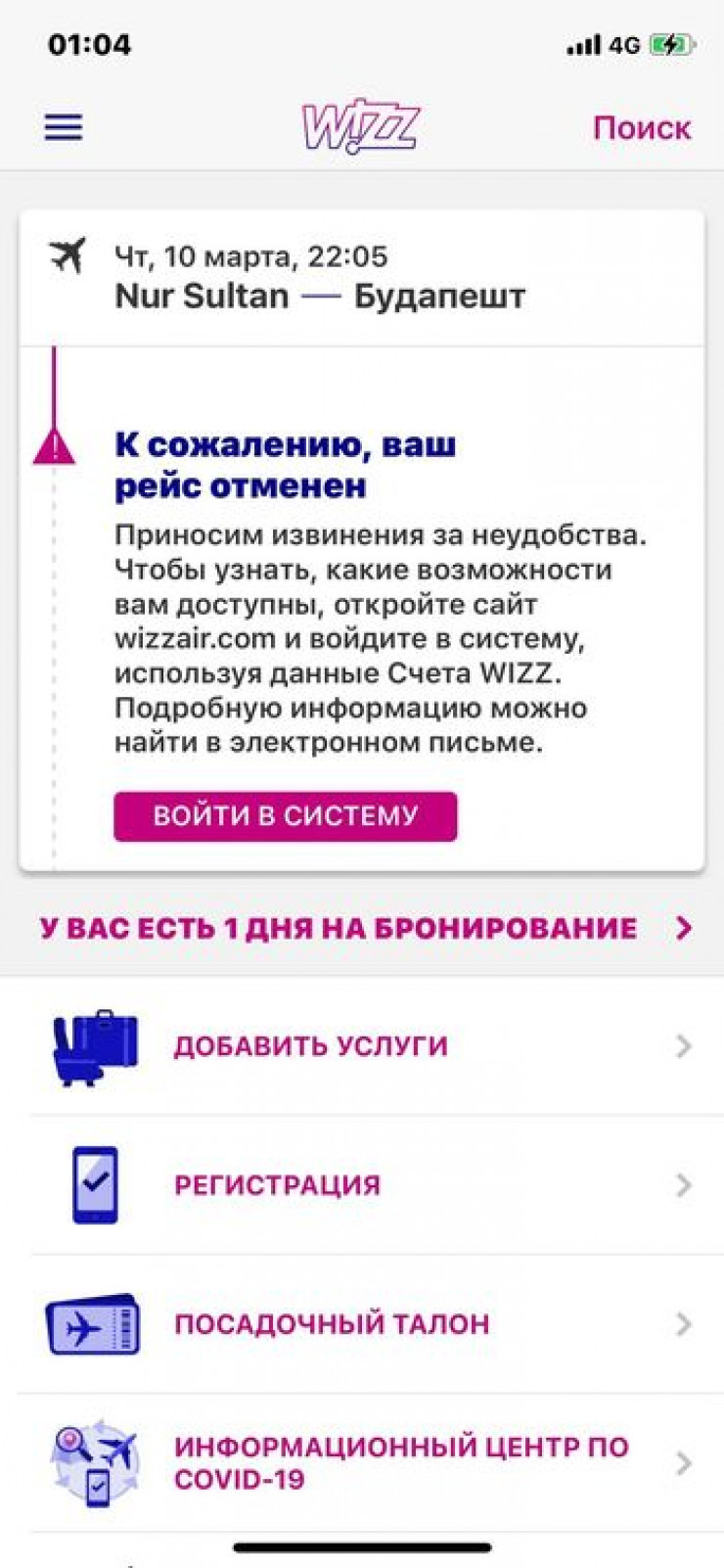Tap Поиск to search flights
This screenshot has width=724, height=1568.
click(642, 128)
